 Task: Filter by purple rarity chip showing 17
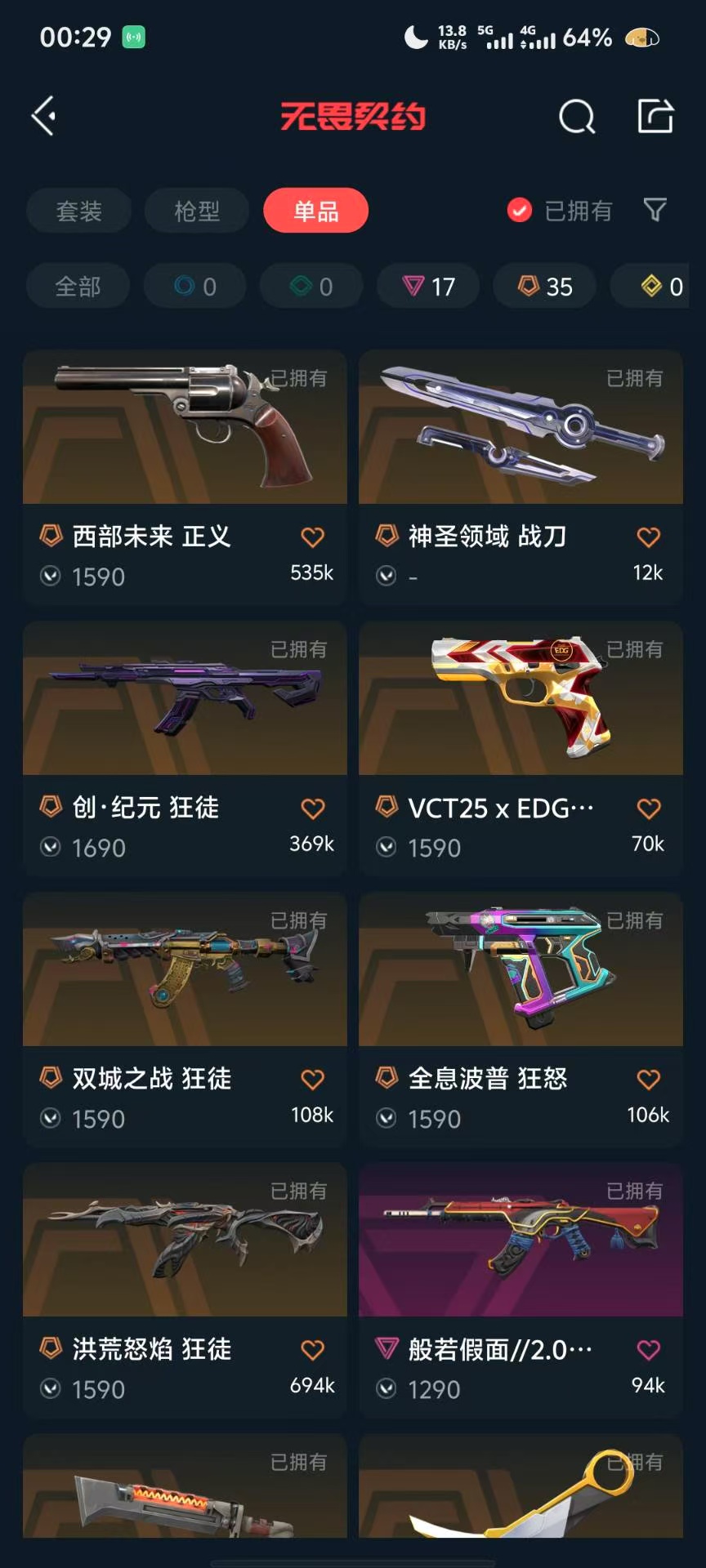click(x=428, y=286)
